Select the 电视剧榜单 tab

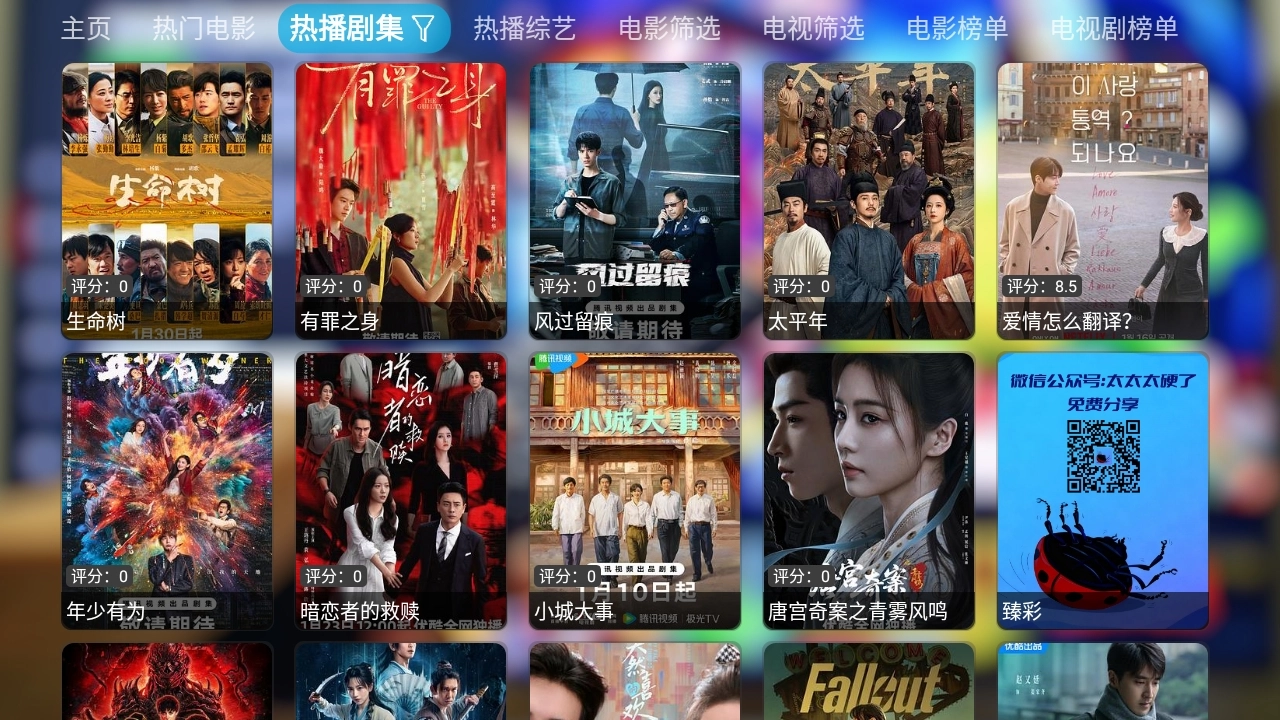(1114, 28)
